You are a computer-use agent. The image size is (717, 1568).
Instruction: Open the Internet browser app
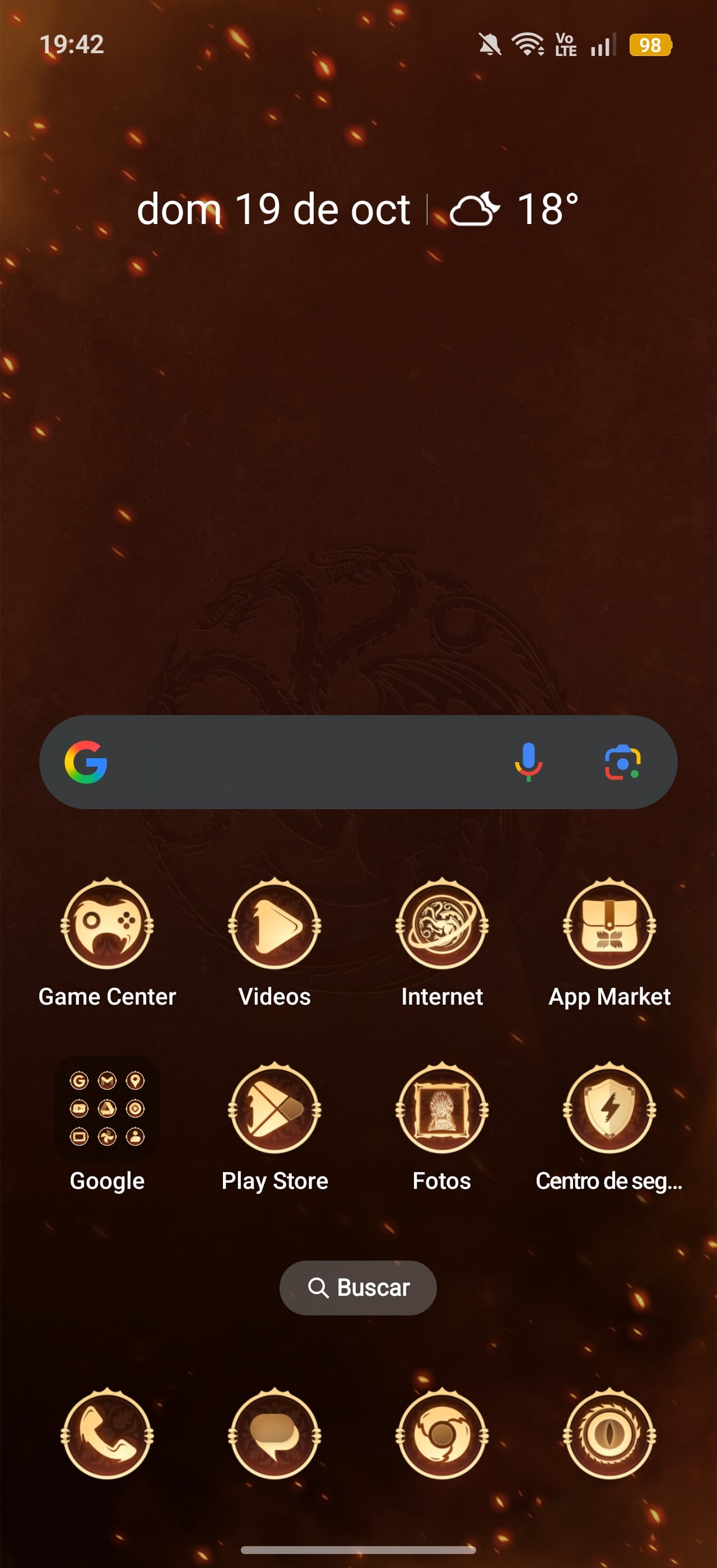(442, 925)
